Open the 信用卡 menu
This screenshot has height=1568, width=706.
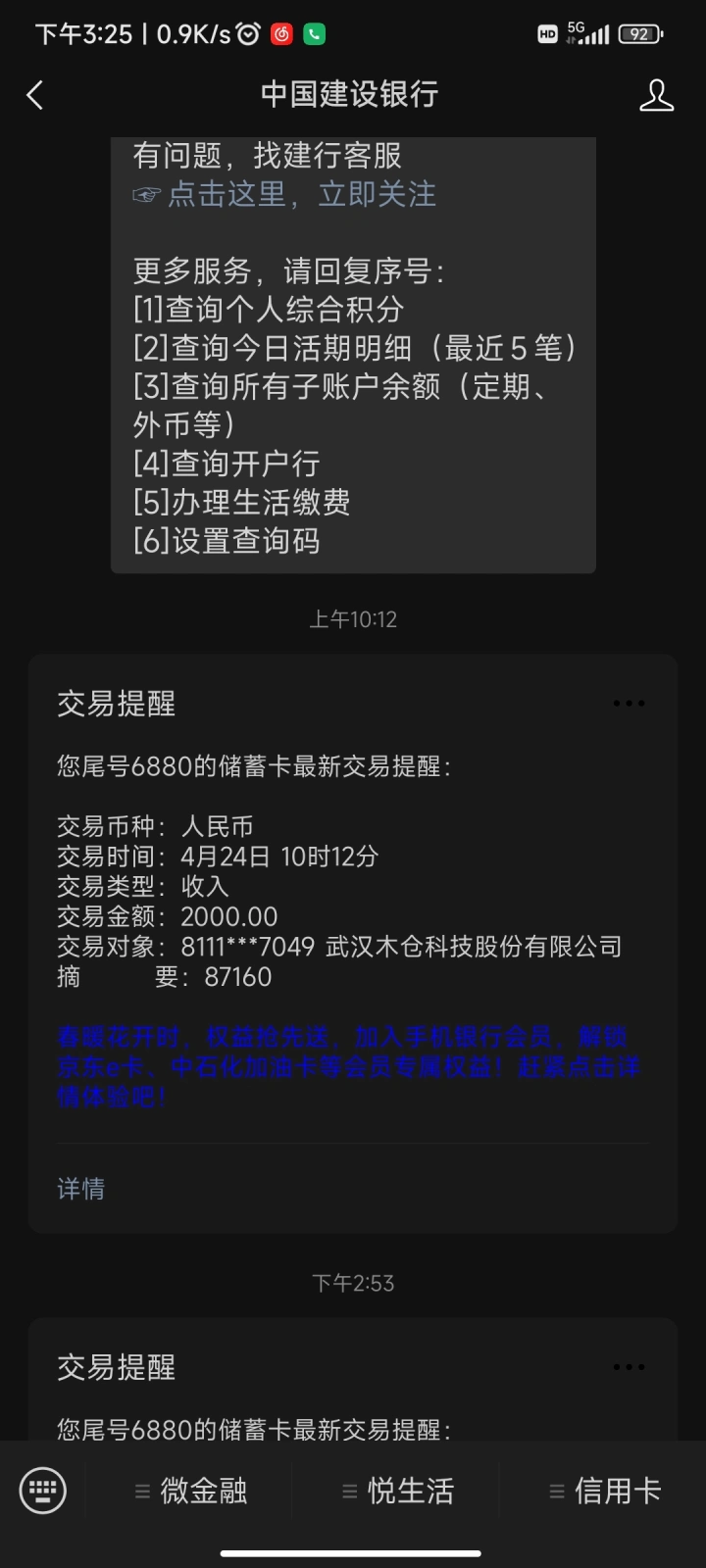coord(605,1491)
